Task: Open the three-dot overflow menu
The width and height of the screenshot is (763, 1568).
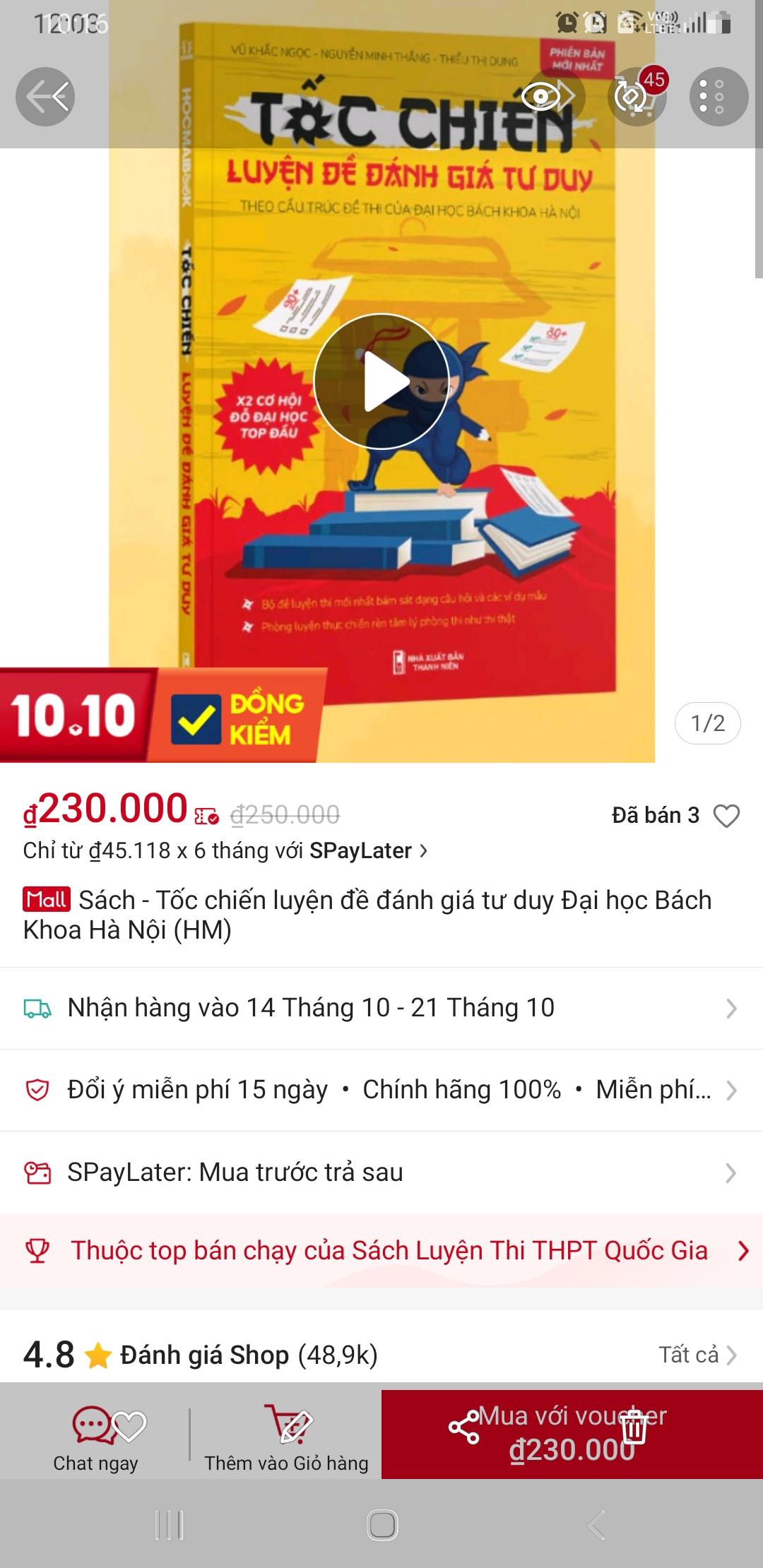Action: pos(718,97)
